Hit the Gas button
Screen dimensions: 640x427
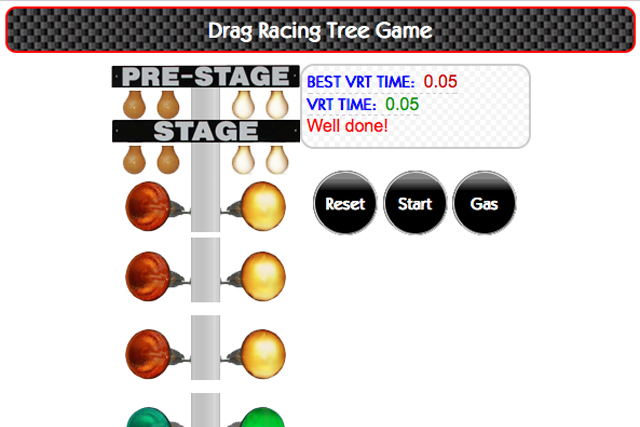click(x=484, y=203)
